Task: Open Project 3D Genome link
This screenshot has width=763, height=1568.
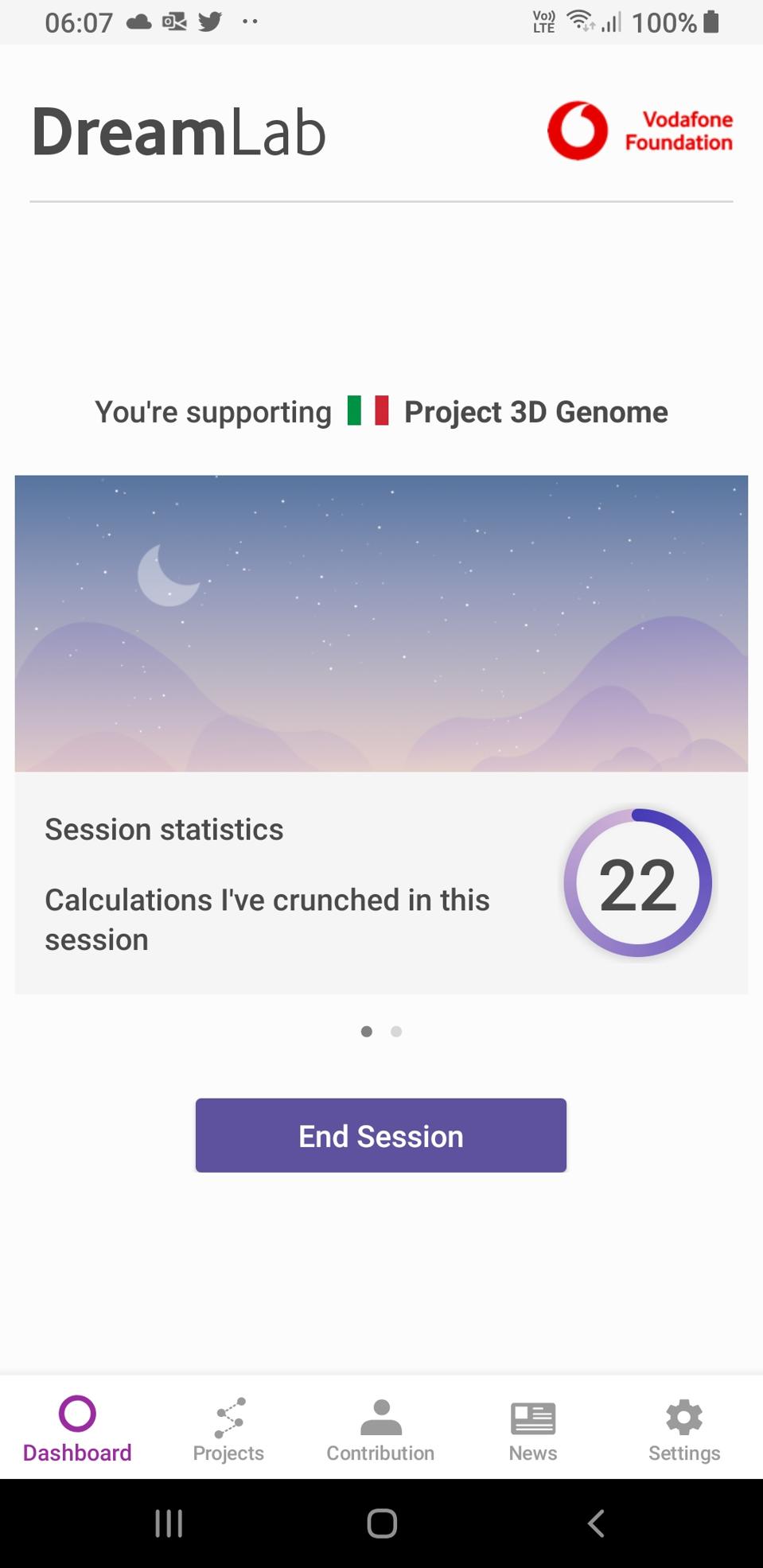Action: tap(535, 411)
